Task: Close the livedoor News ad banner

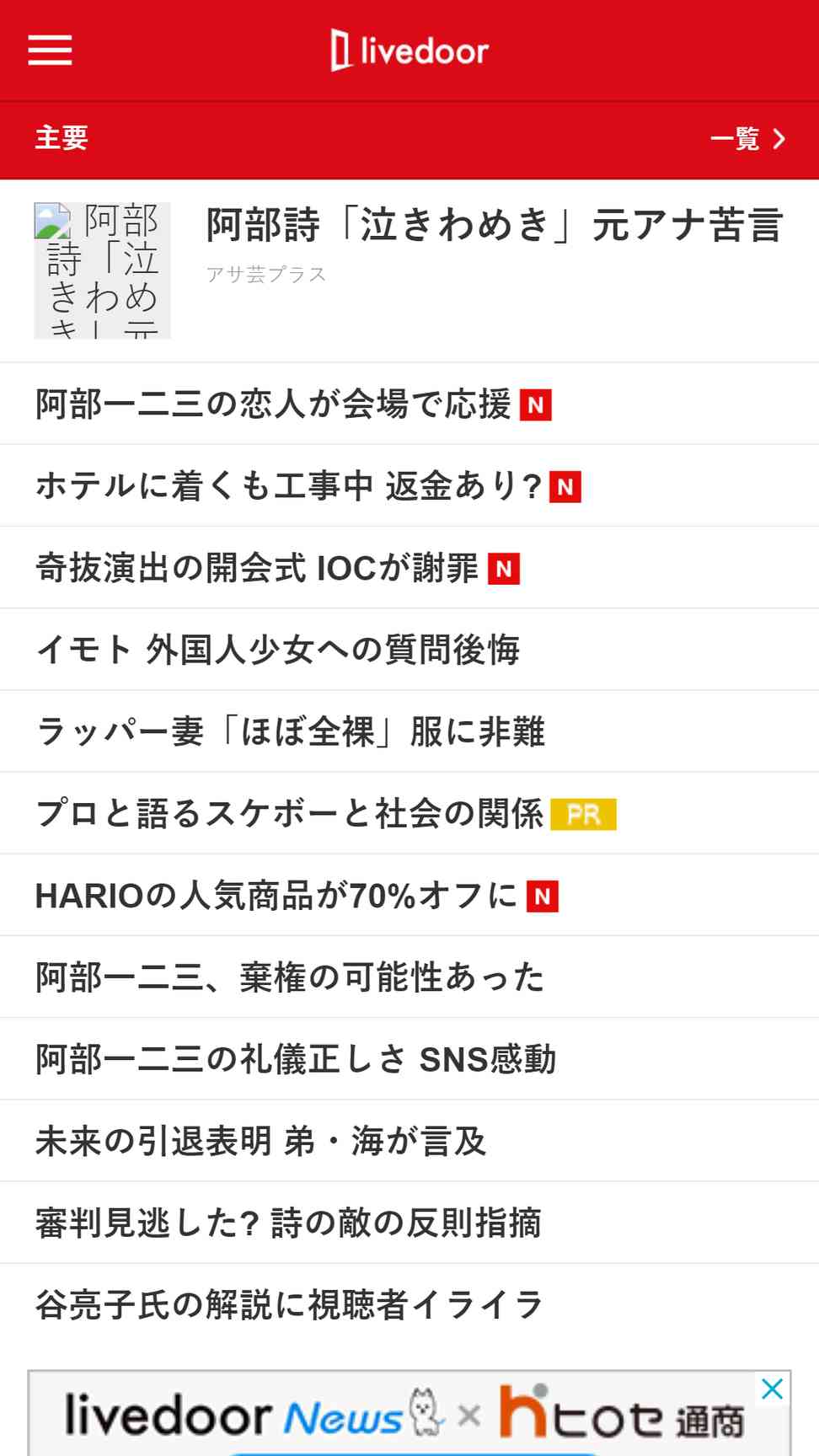Action: click(773, 1389)
